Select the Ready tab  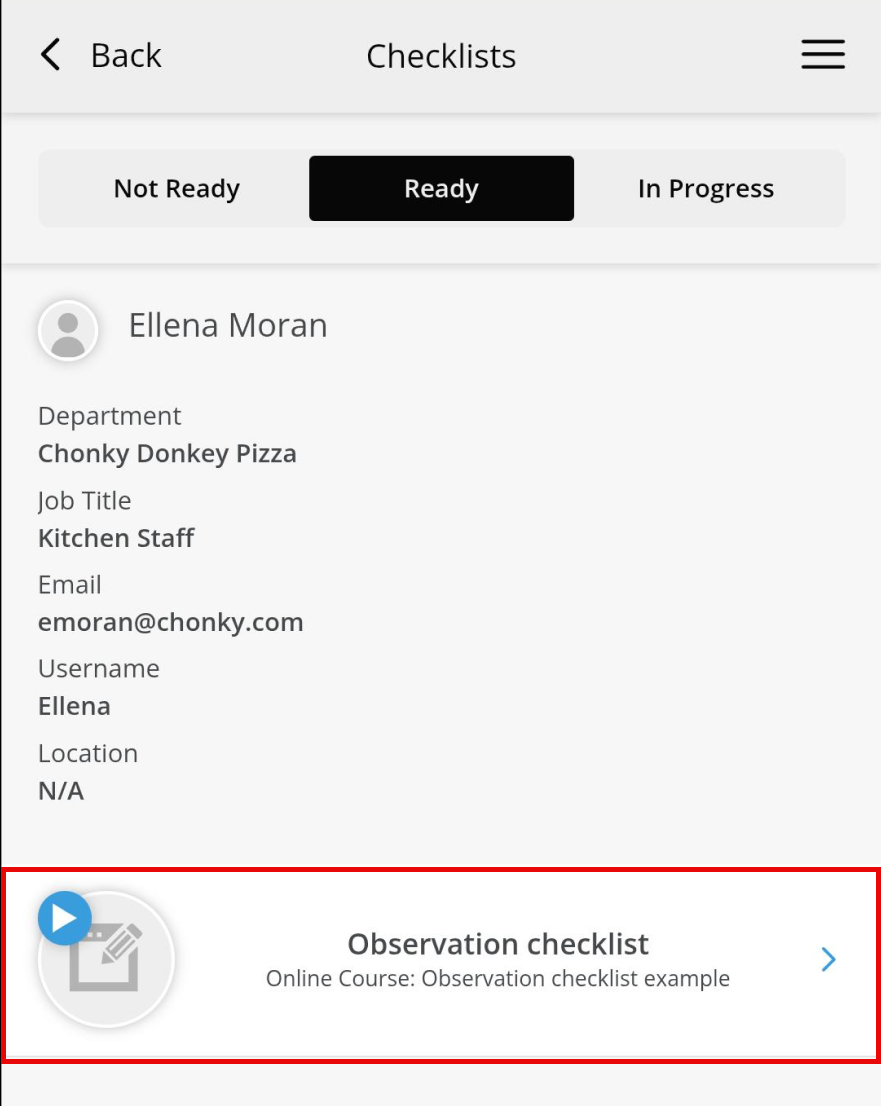click(x=441, y=188)
